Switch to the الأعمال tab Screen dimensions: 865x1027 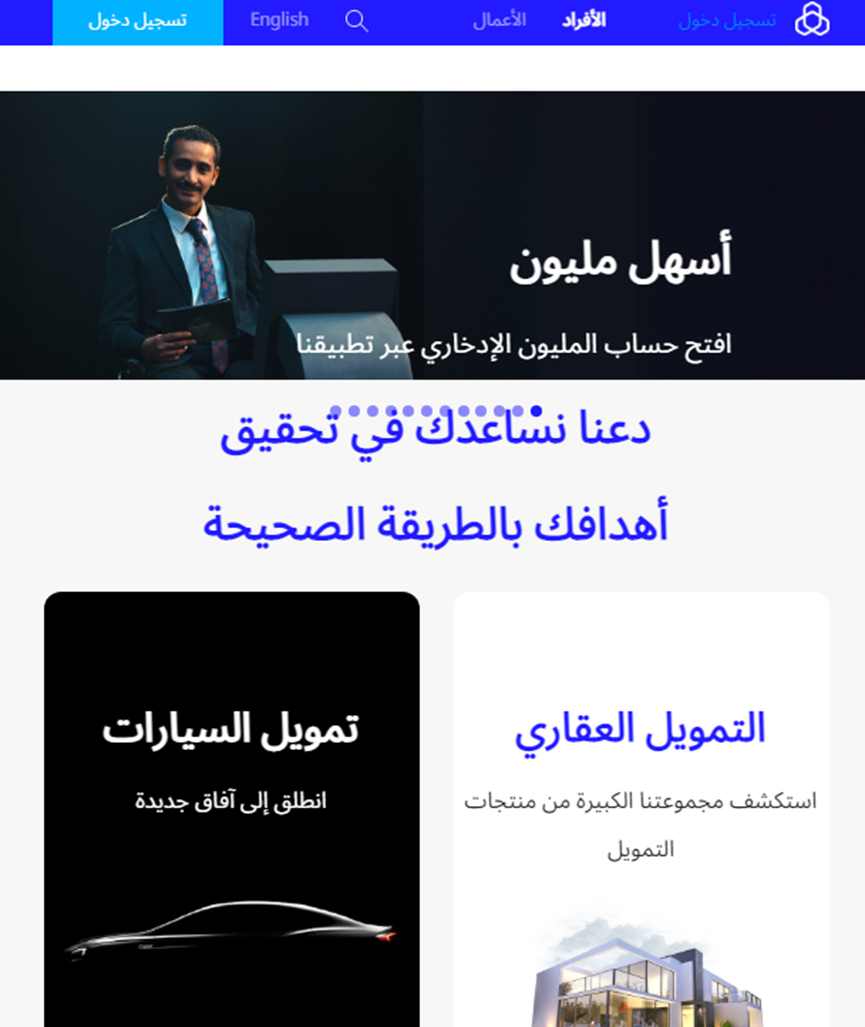point(499,20)
